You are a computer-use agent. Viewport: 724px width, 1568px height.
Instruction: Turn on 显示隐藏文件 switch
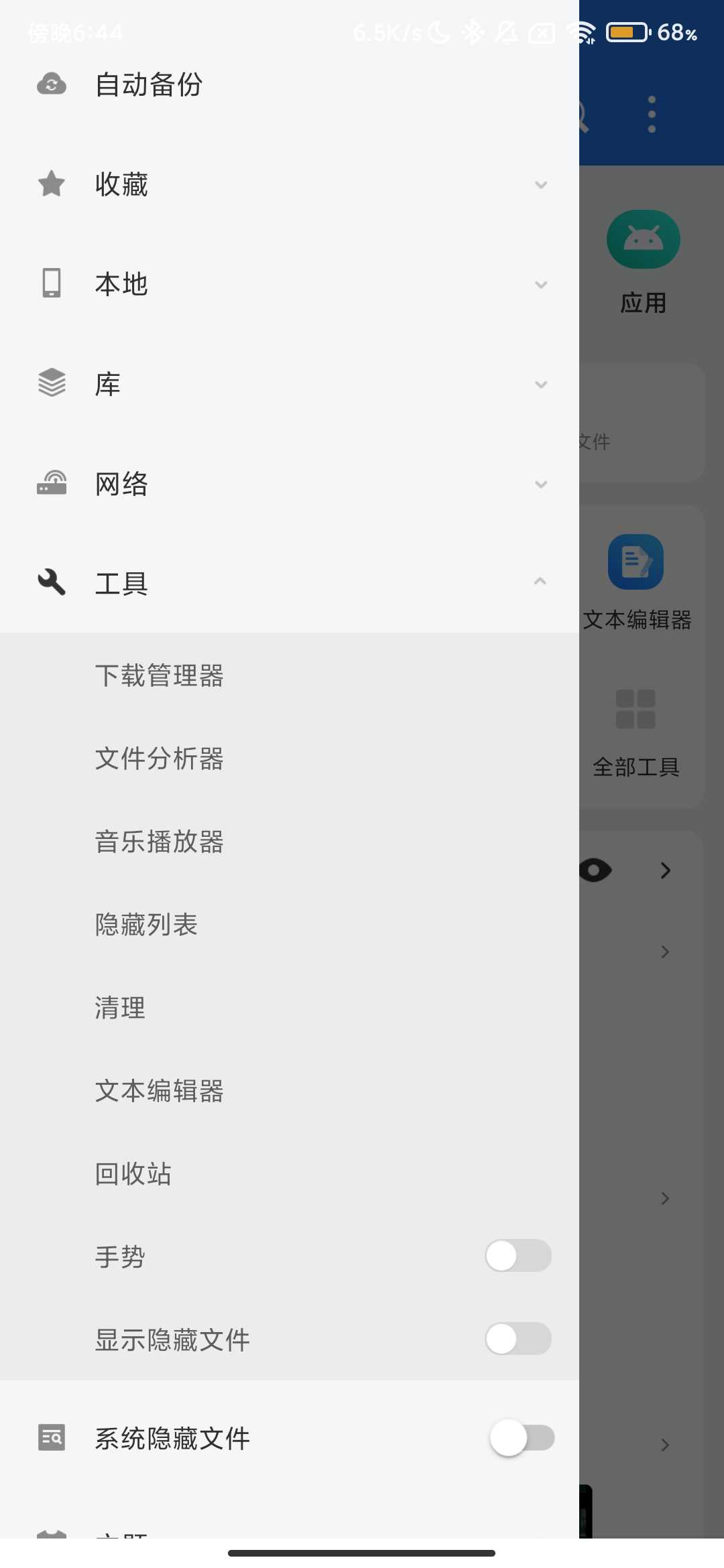click(x=518, y=1339)
